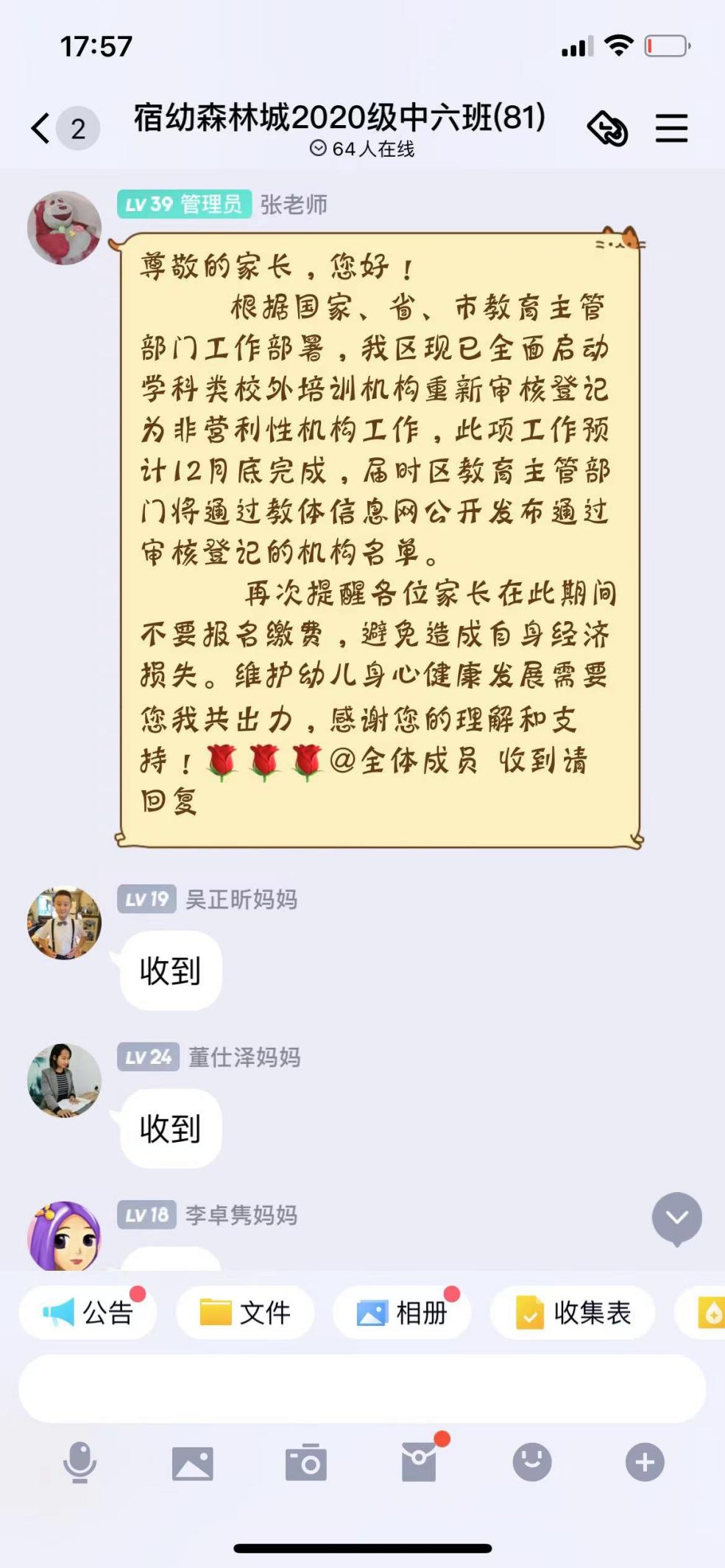Open more options with the plus icon

[645, 1463]
